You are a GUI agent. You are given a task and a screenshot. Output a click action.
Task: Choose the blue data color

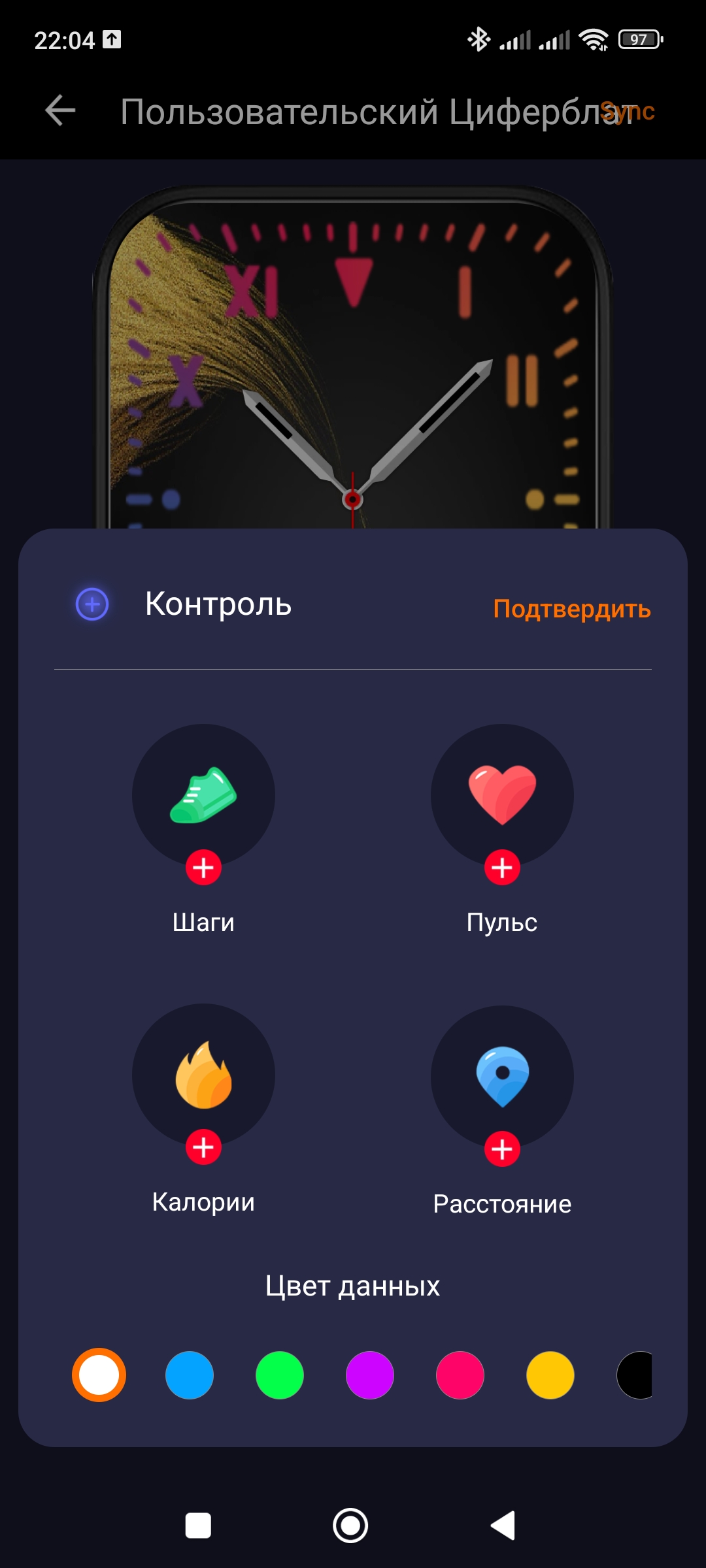click(x=190, y=1375)
